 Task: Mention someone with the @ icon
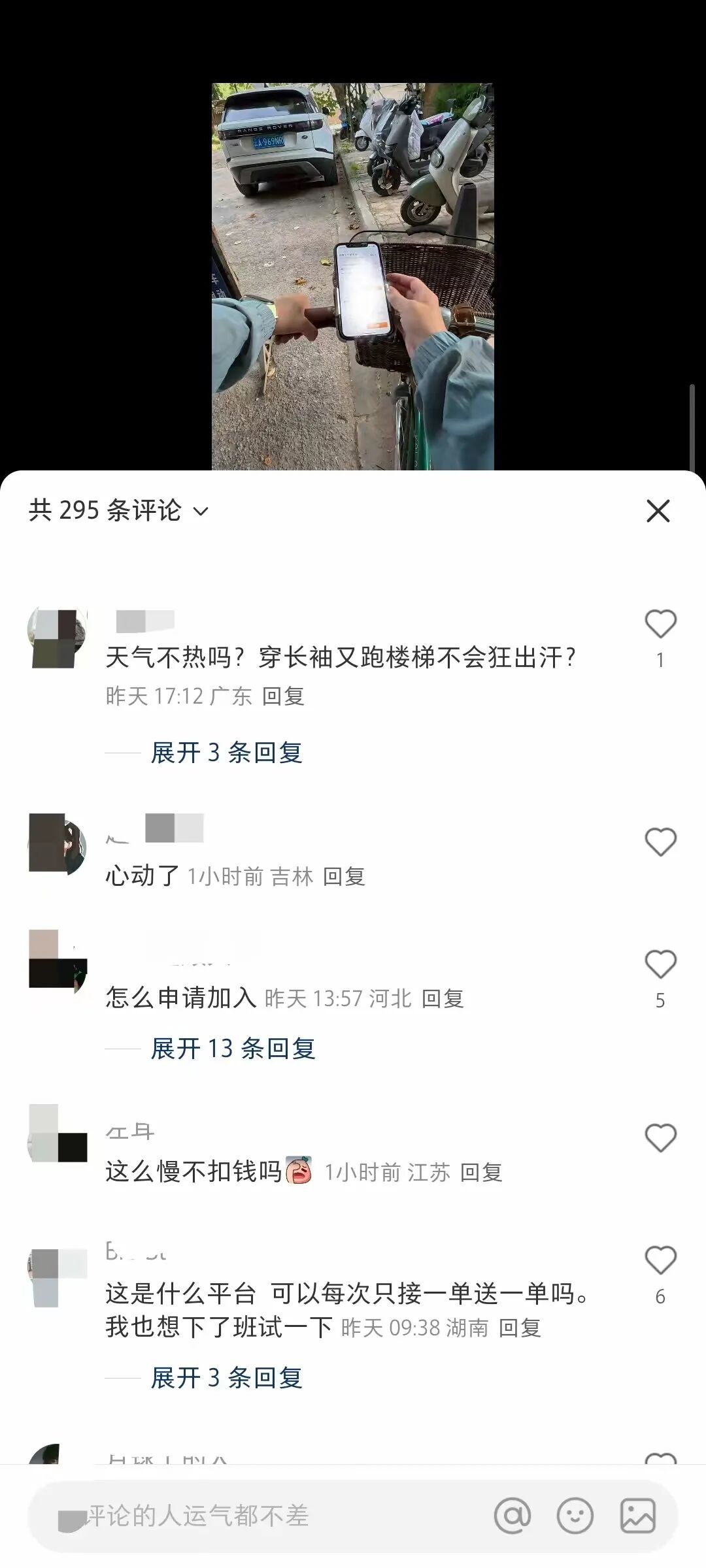(x=513, y=1516)
